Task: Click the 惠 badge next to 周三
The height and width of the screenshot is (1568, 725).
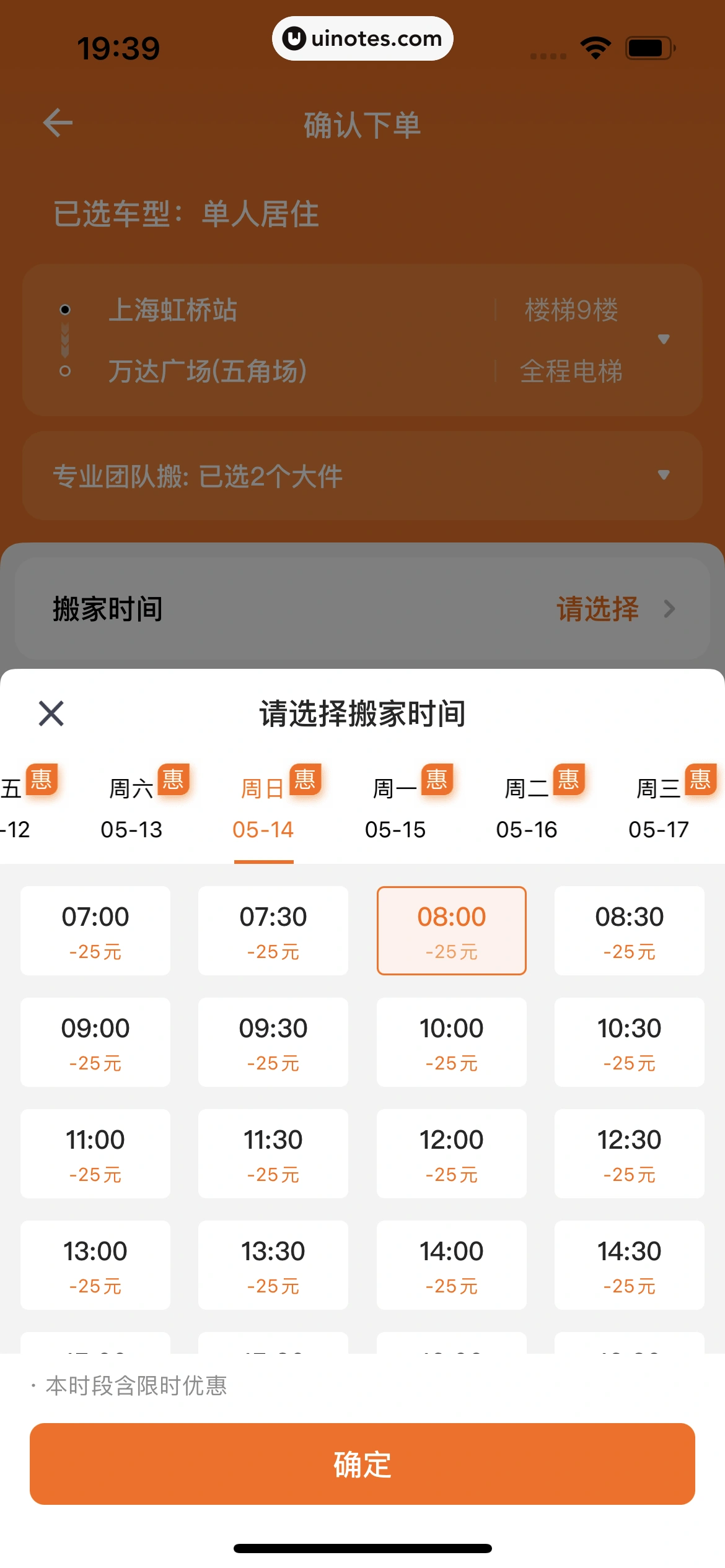Action: pyautogui.click(x=700, y=780)
